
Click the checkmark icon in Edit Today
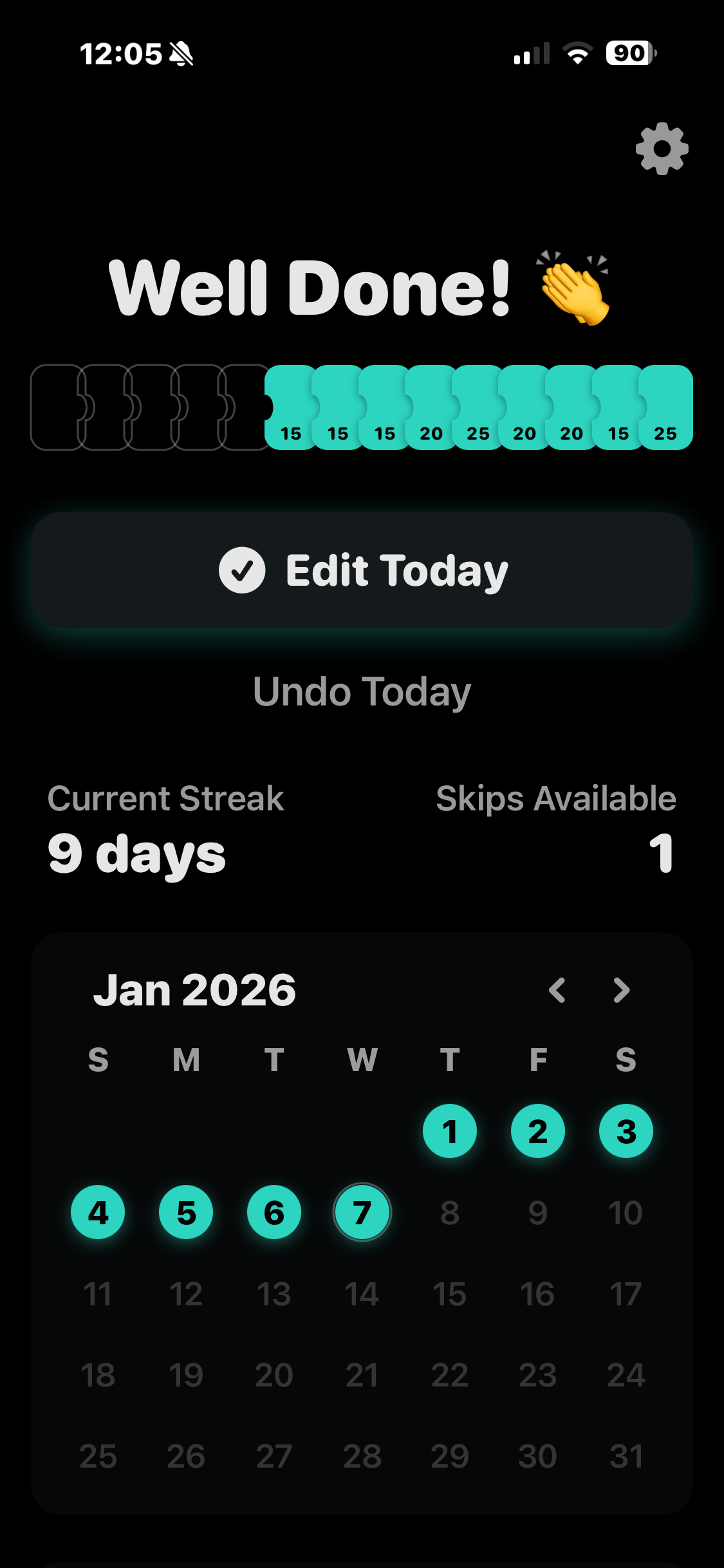coord(241,570)
